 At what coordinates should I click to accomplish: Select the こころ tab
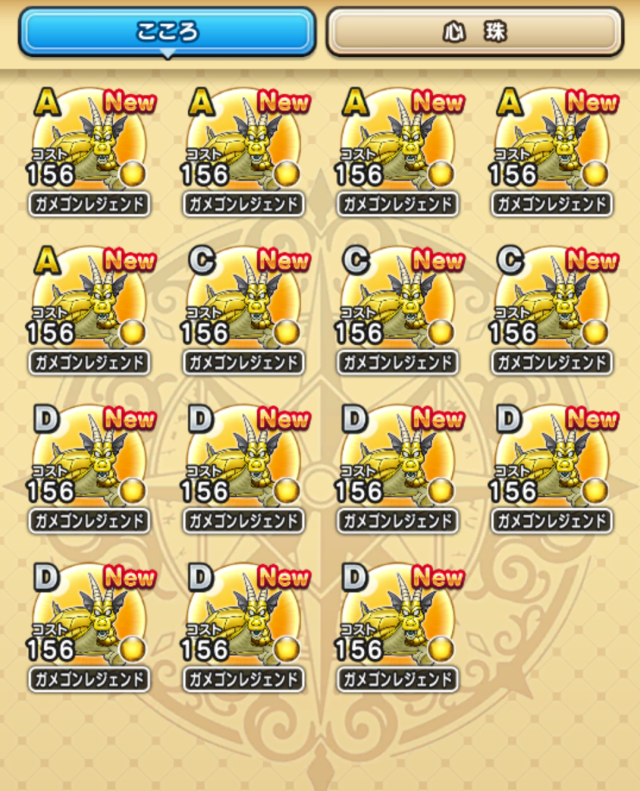coord(167,32)
